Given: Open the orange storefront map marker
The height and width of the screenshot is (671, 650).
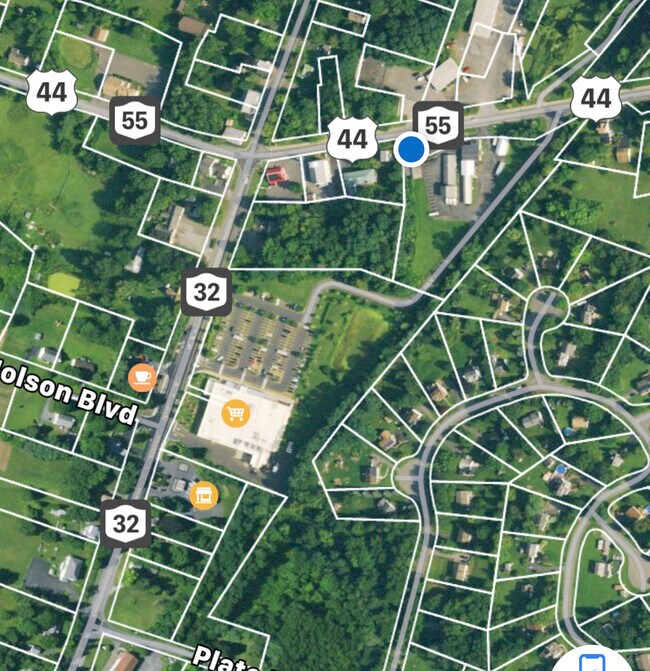Looking at the screenshot, I should click(204, 494).
